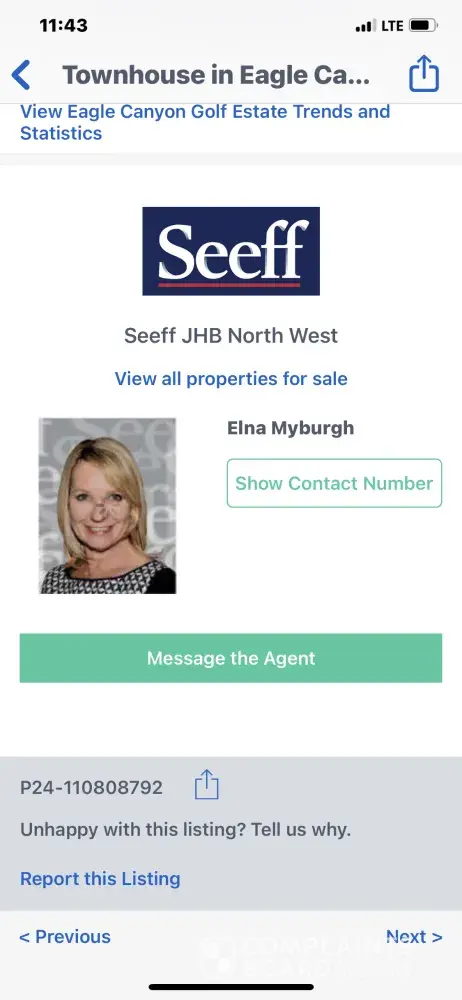Share listing reference P24-110808792
Image resolution: width=462 pixels, height=1000 pixels.
click(207, 785)
